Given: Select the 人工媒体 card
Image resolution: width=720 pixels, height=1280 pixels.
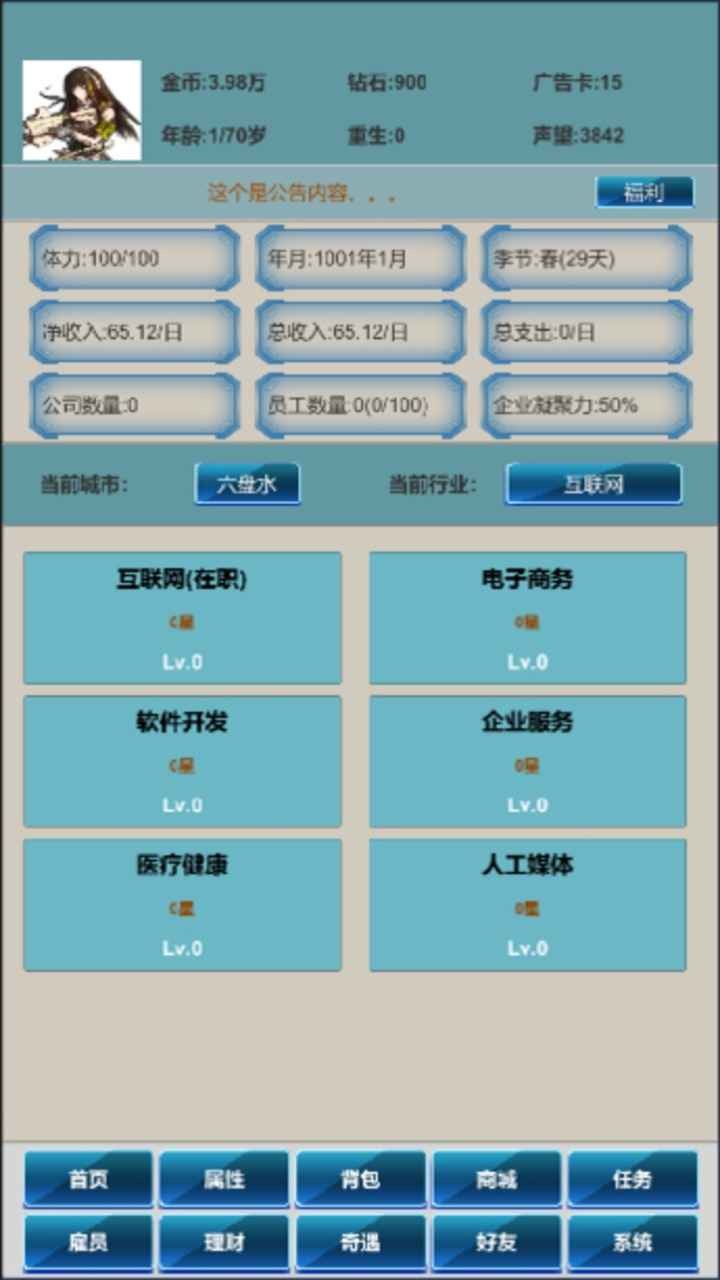Looking at the screenshot, I should 528,905.
